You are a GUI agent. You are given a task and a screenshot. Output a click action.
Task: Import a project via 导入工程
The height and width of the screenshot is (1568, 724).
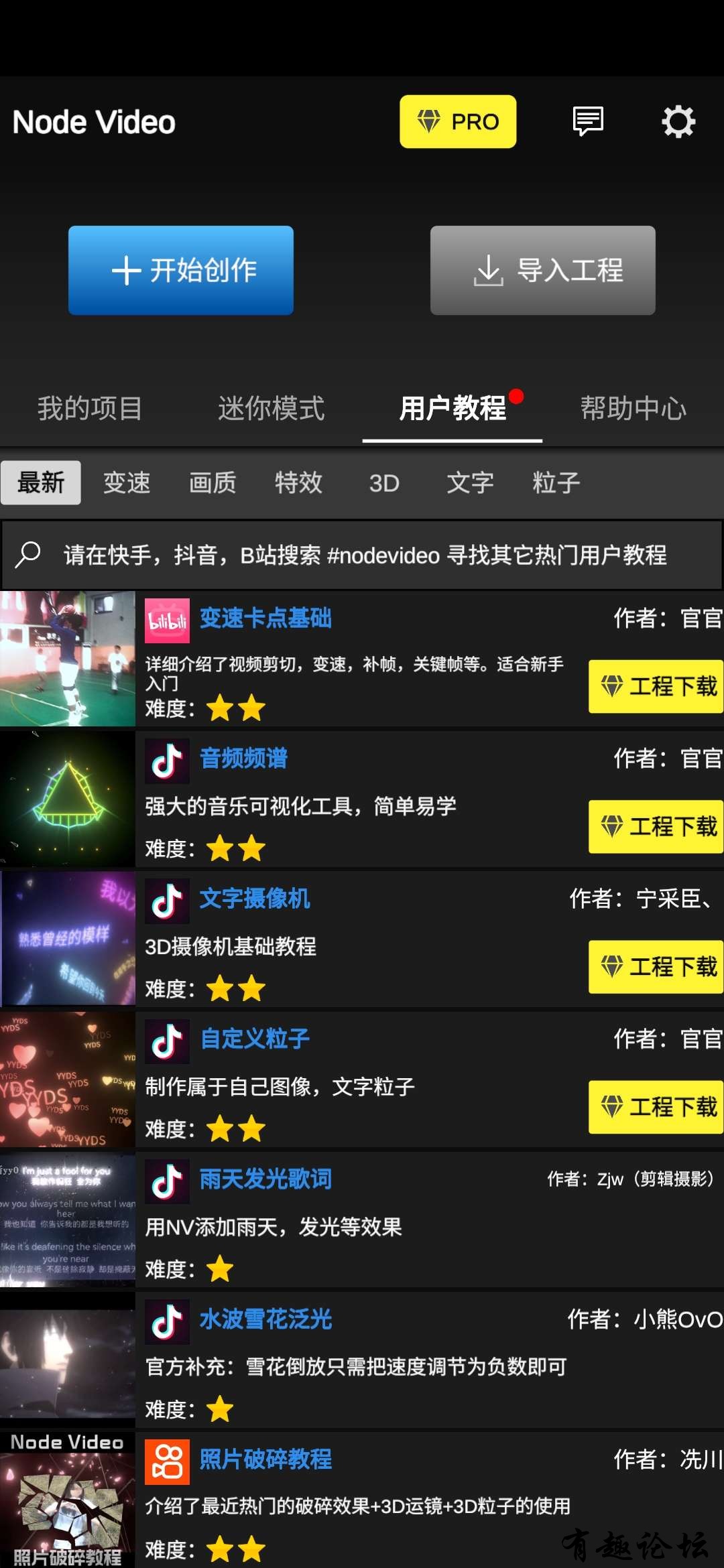click(542, 271)
